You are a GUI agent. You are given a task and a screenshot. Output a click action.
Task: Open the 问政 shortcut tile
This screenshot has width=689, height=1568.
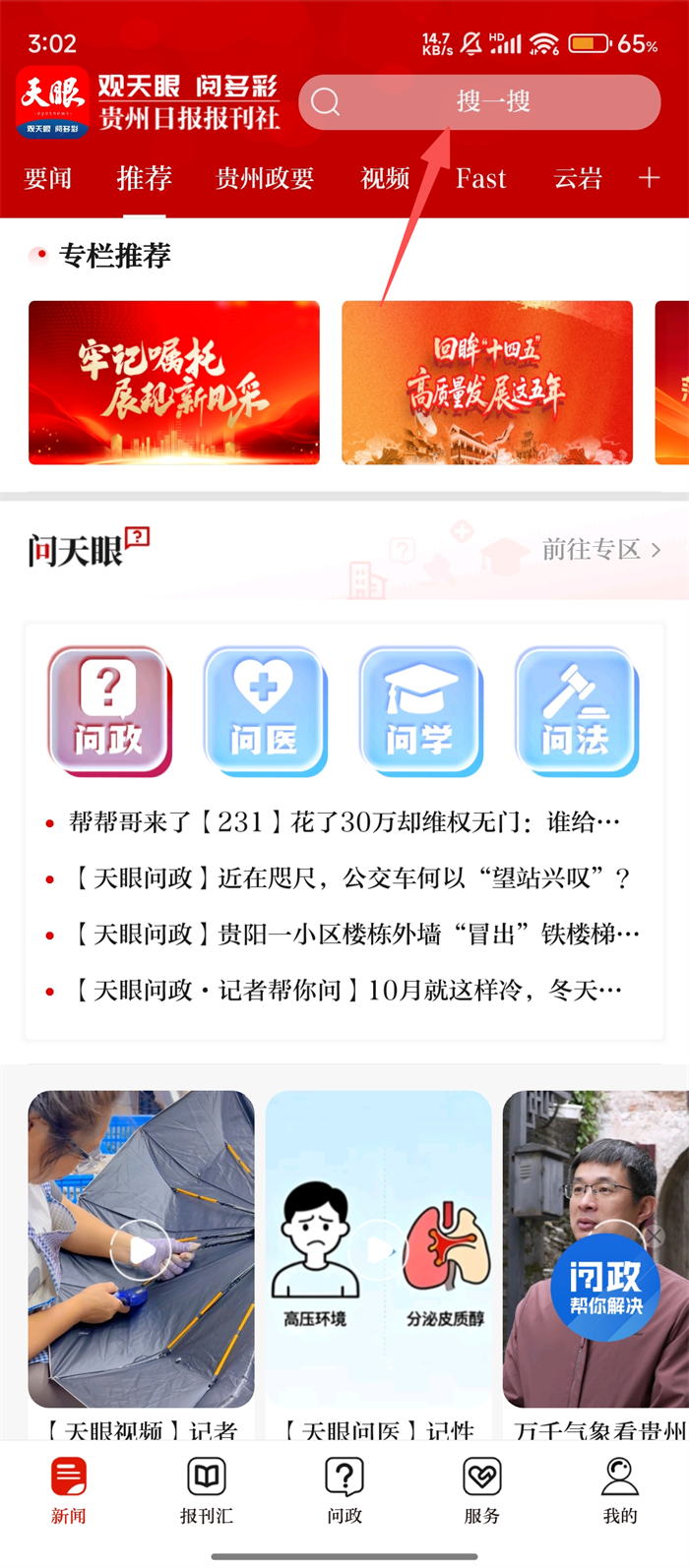tap(109, 708)
